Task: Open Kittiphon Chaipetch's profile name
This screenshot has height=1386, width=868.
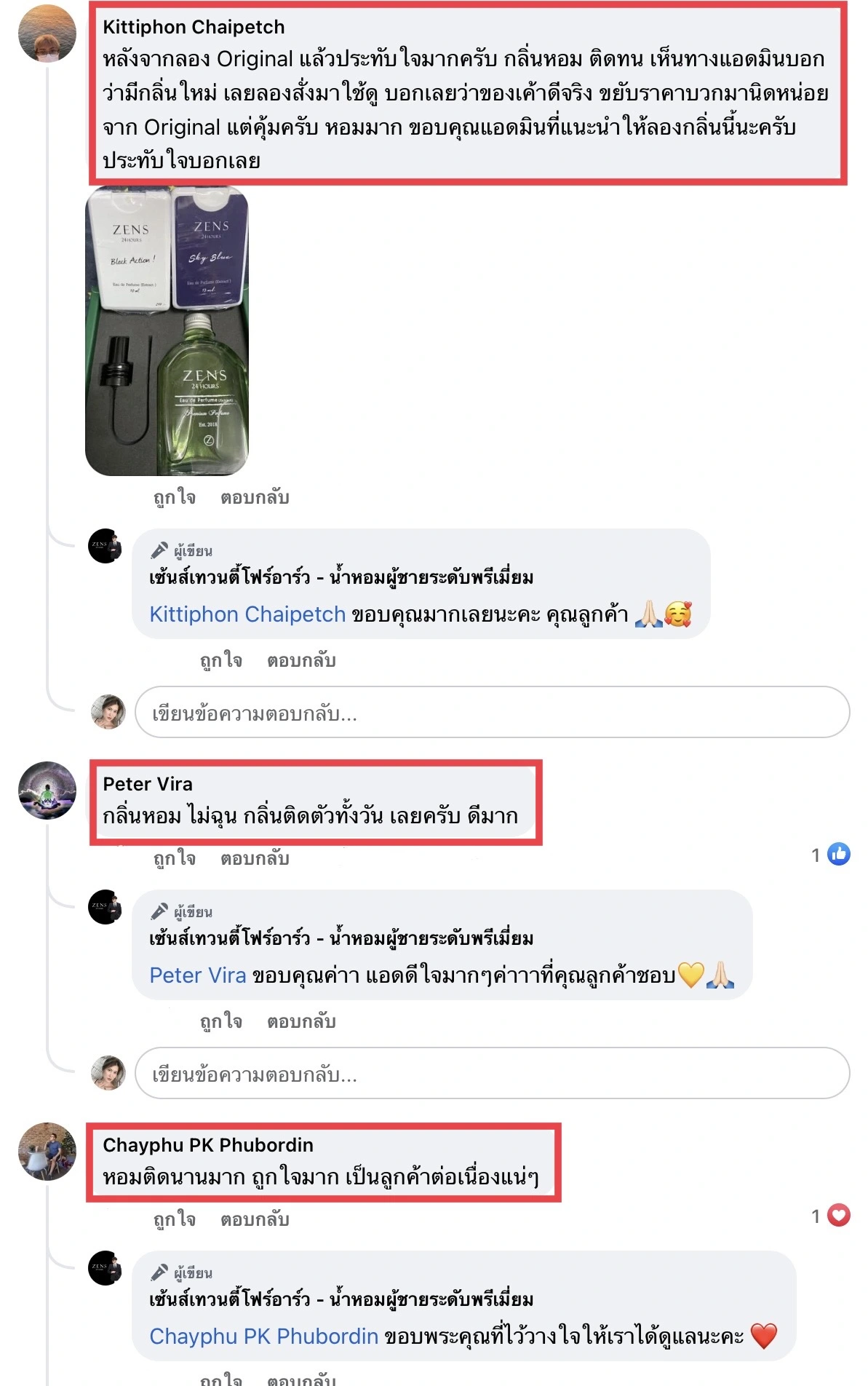Action: pos(194,27)
